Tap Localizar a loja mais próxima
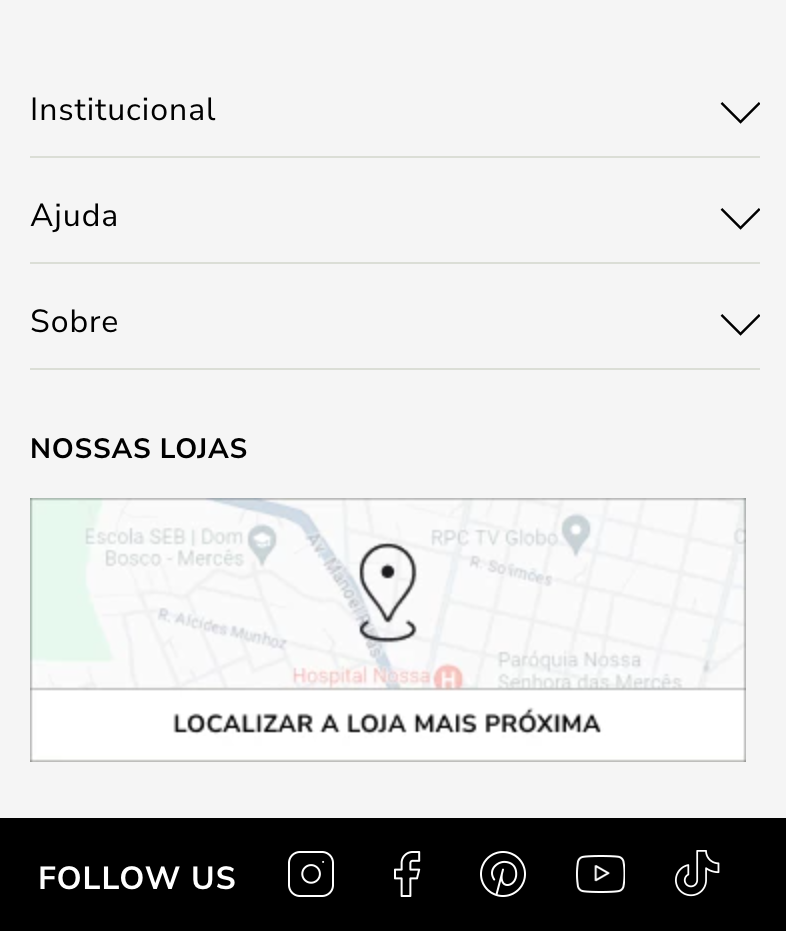This screenshot has height=931, width=786. (387, 724)
